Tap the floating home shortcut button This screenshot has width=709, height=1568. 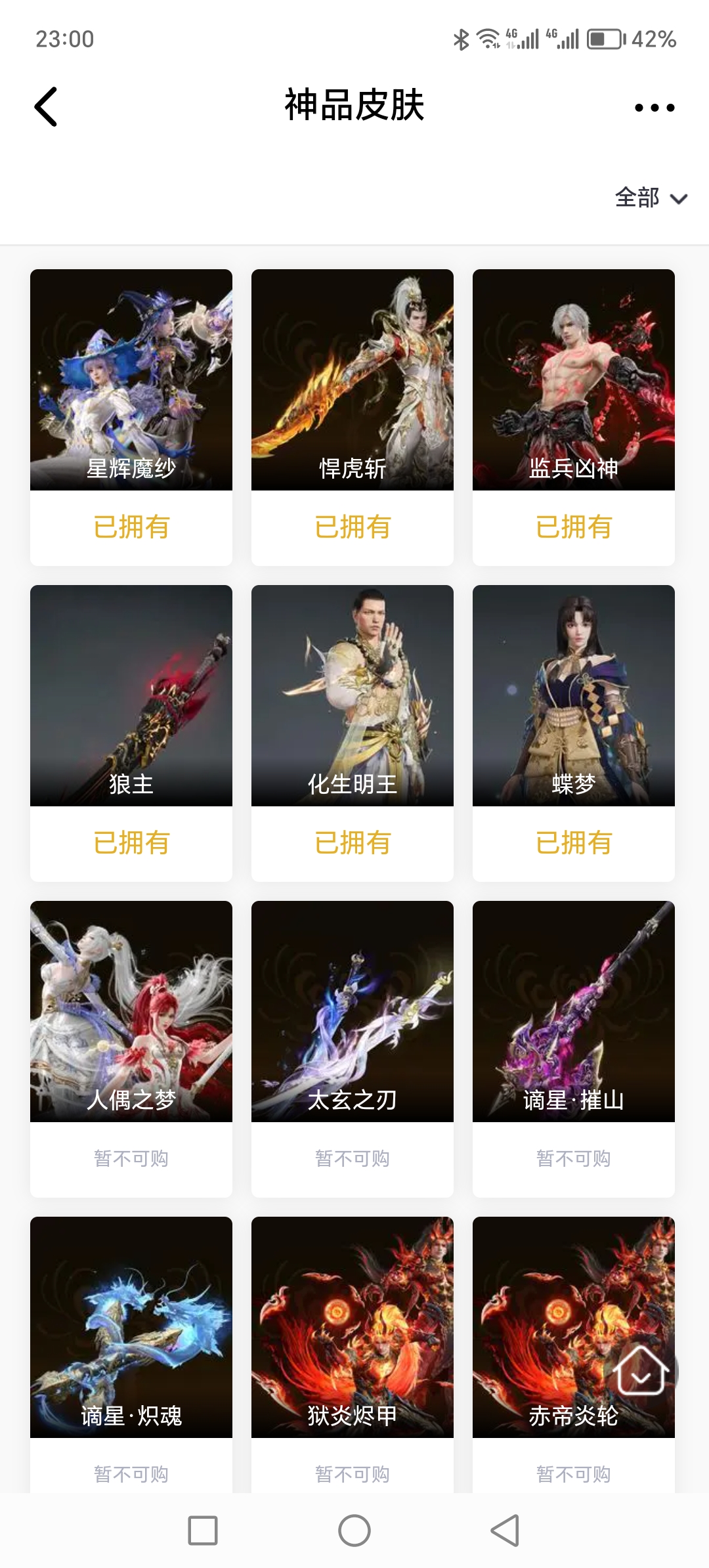[641, 1370]
